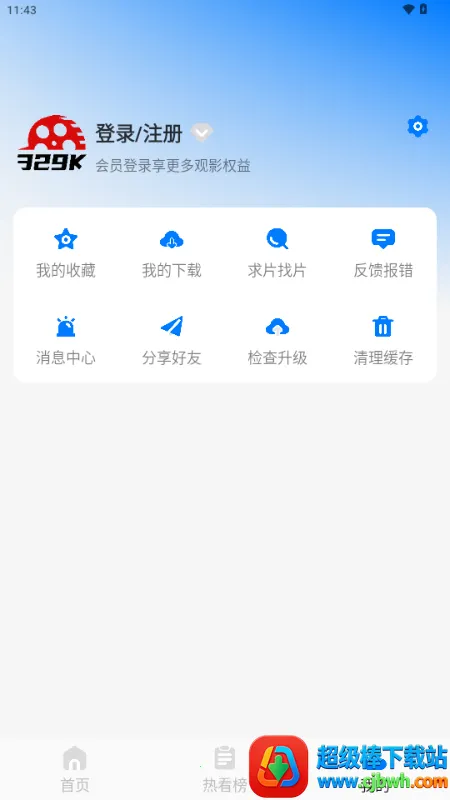
Task: Open 求片找片 request page
Action: click(x=277, y=254)
